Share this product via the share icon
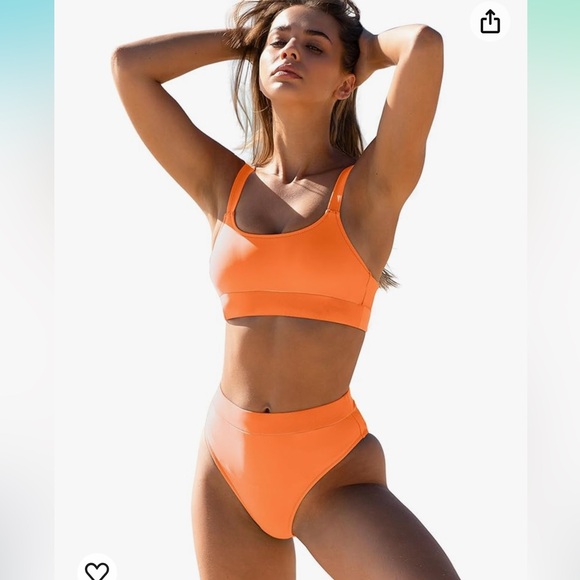 click(490, 21)
